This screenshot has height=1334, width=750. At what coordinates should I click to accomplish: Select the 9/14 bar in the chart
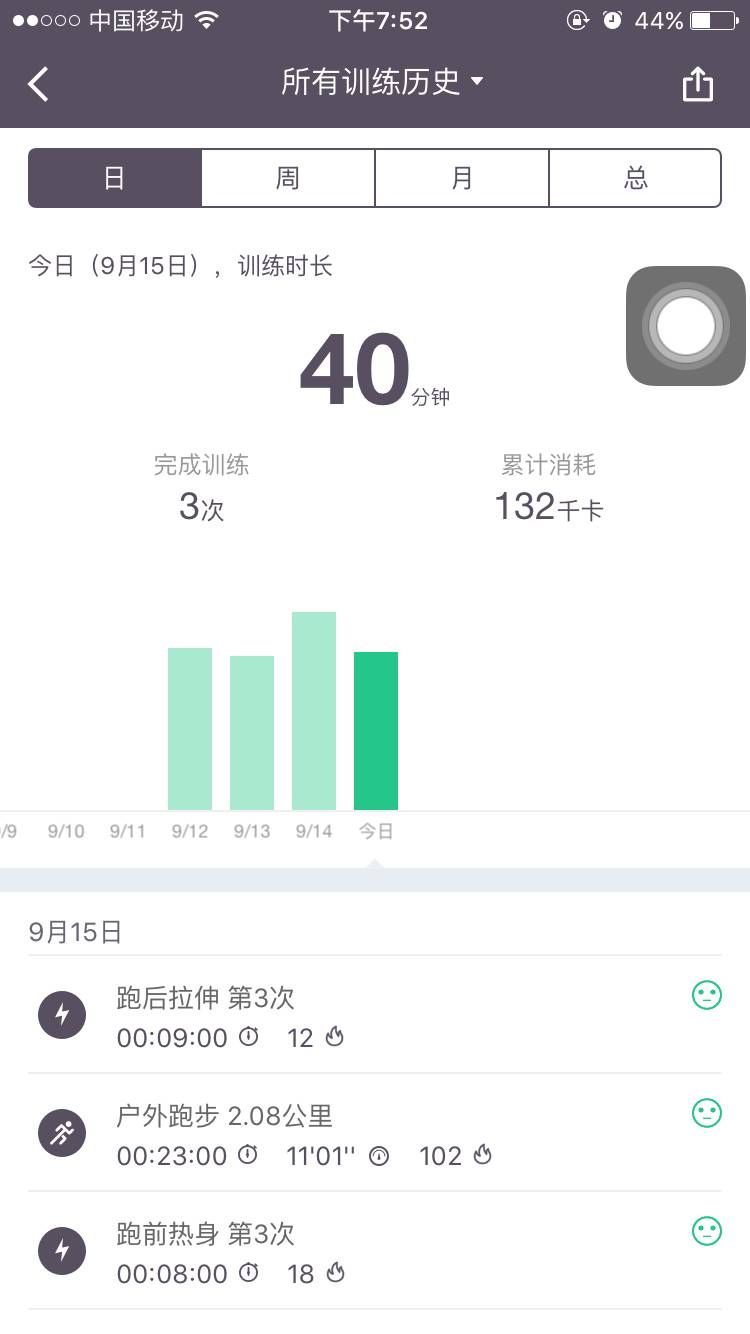[x=314, y=710]
